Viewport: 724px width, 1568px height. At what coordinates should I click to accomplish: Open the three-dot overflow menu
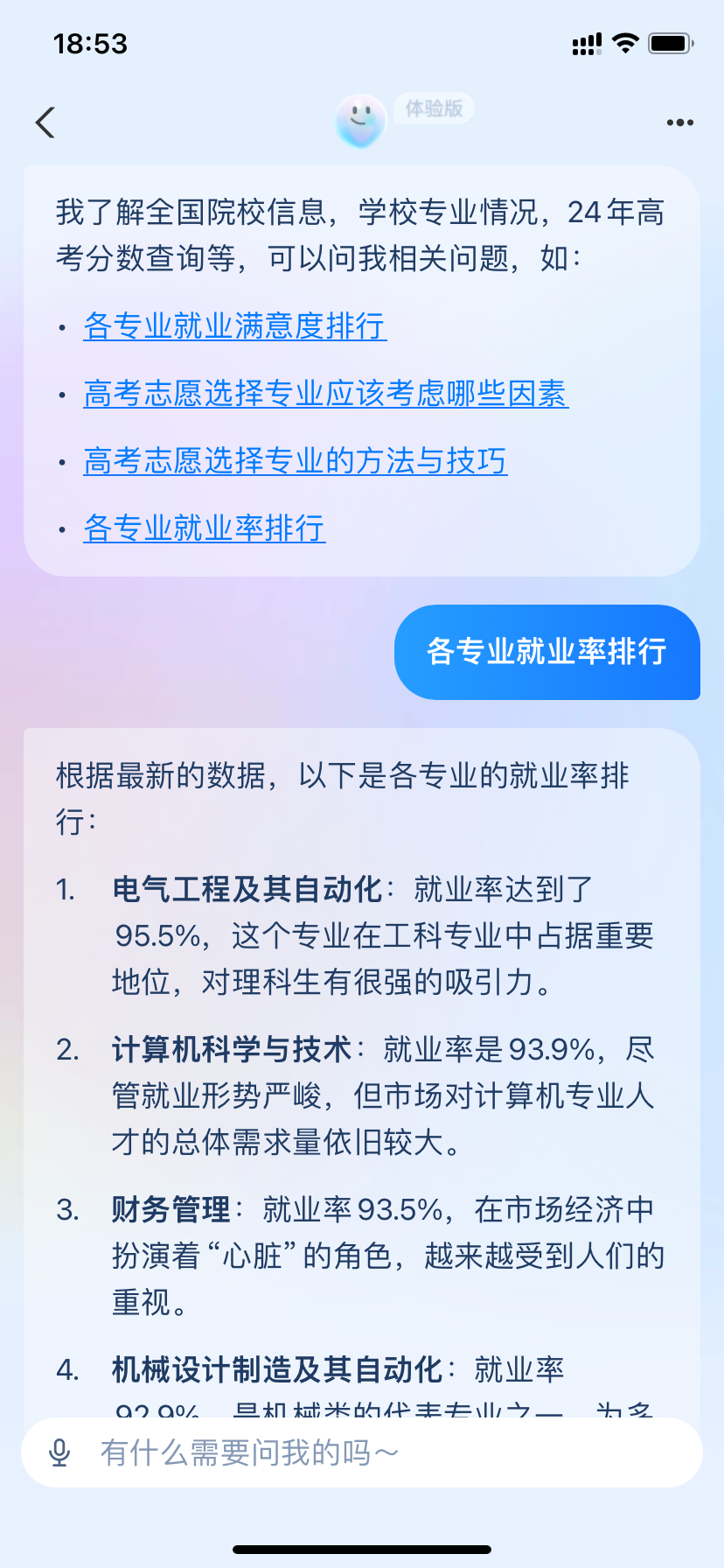point(679,122)
